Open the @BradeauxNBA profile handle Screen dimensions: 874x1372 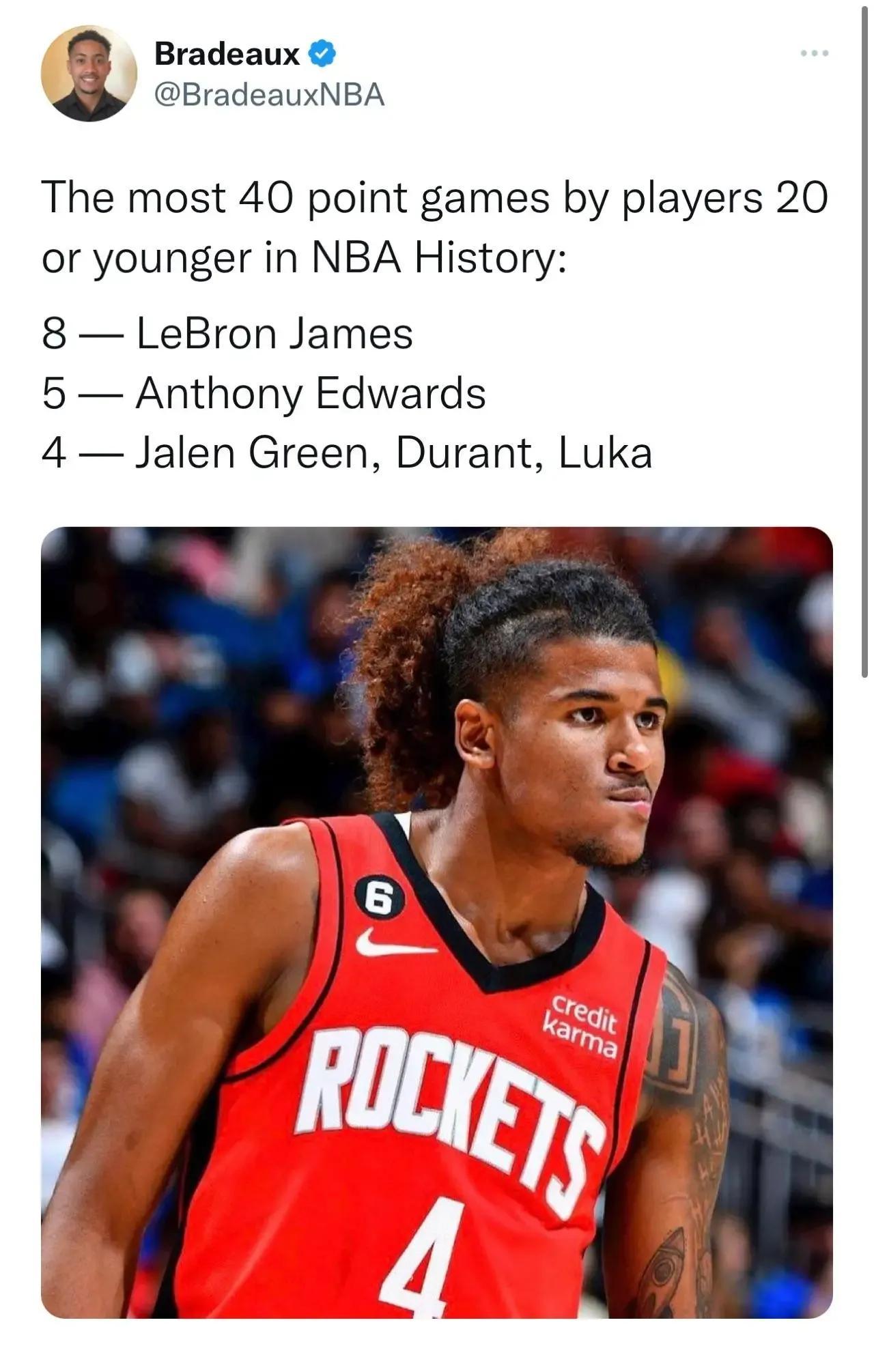pyautogui.click(x=270, y=95)
